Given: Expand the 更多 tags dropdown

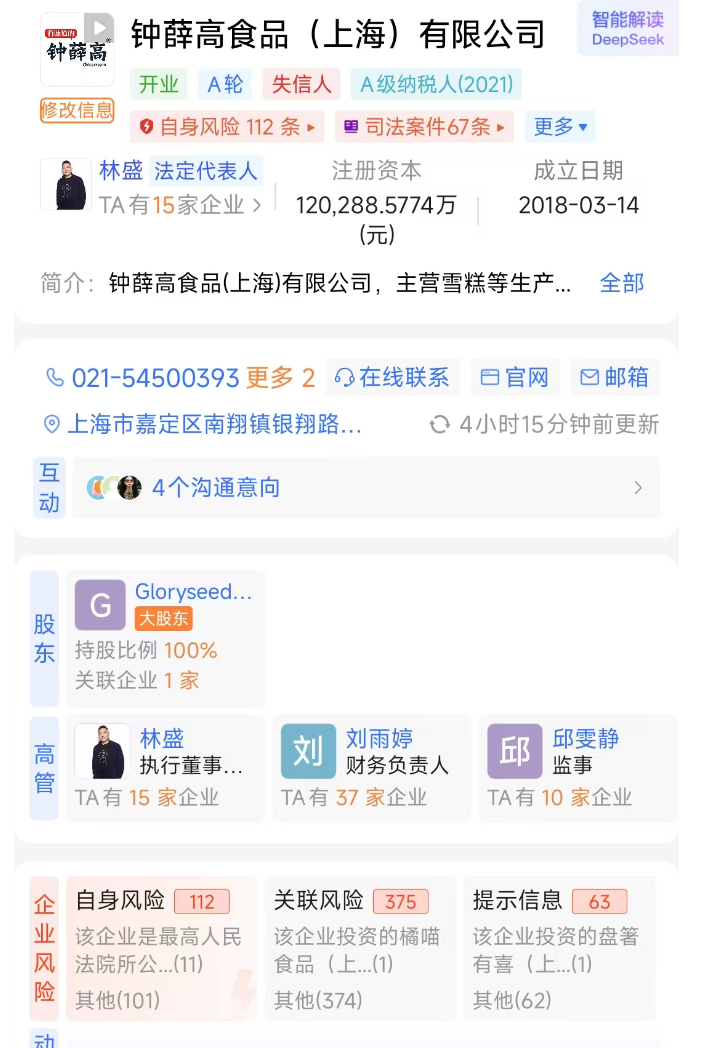Looking at the screenshot, I should pos(560,127).
